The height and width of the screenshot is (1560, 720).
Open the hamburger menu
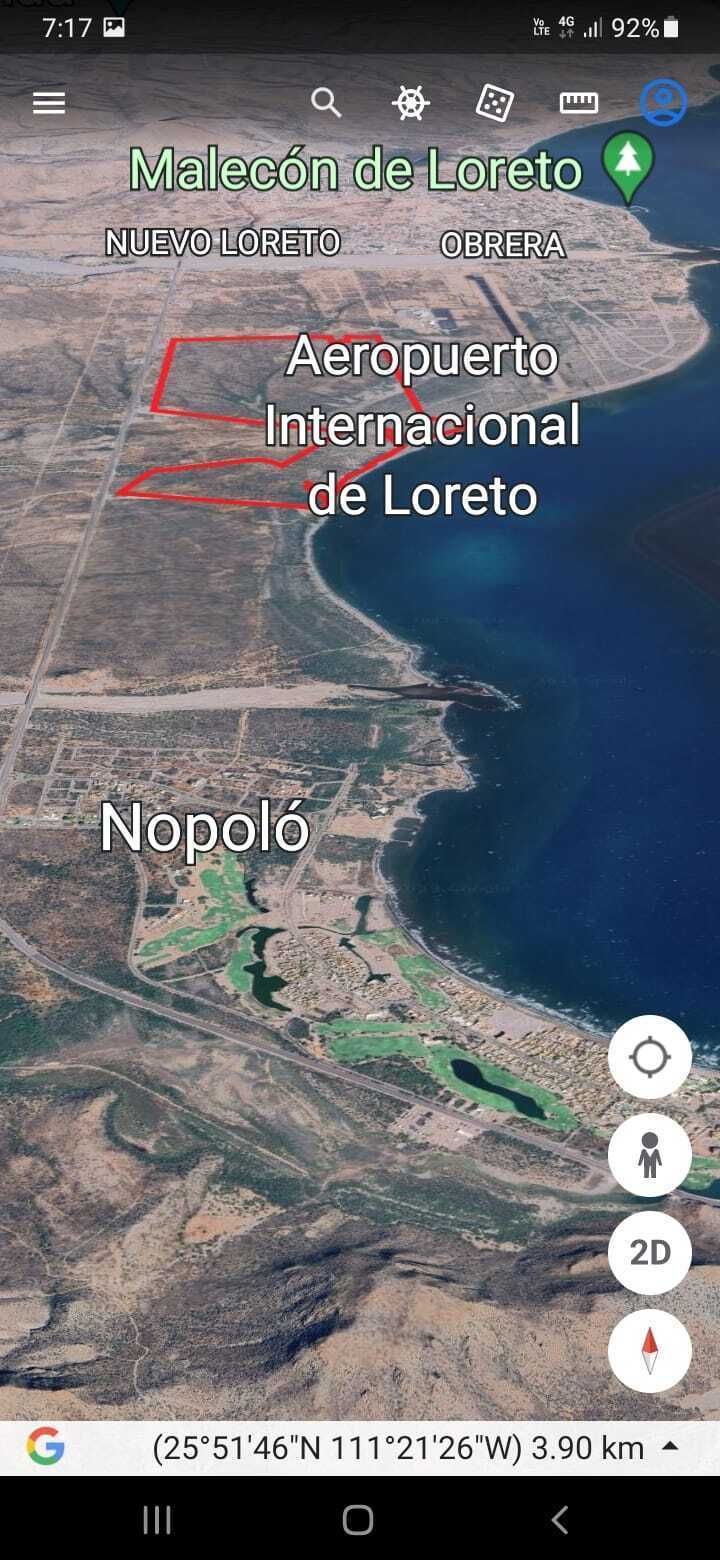point(49,103)
